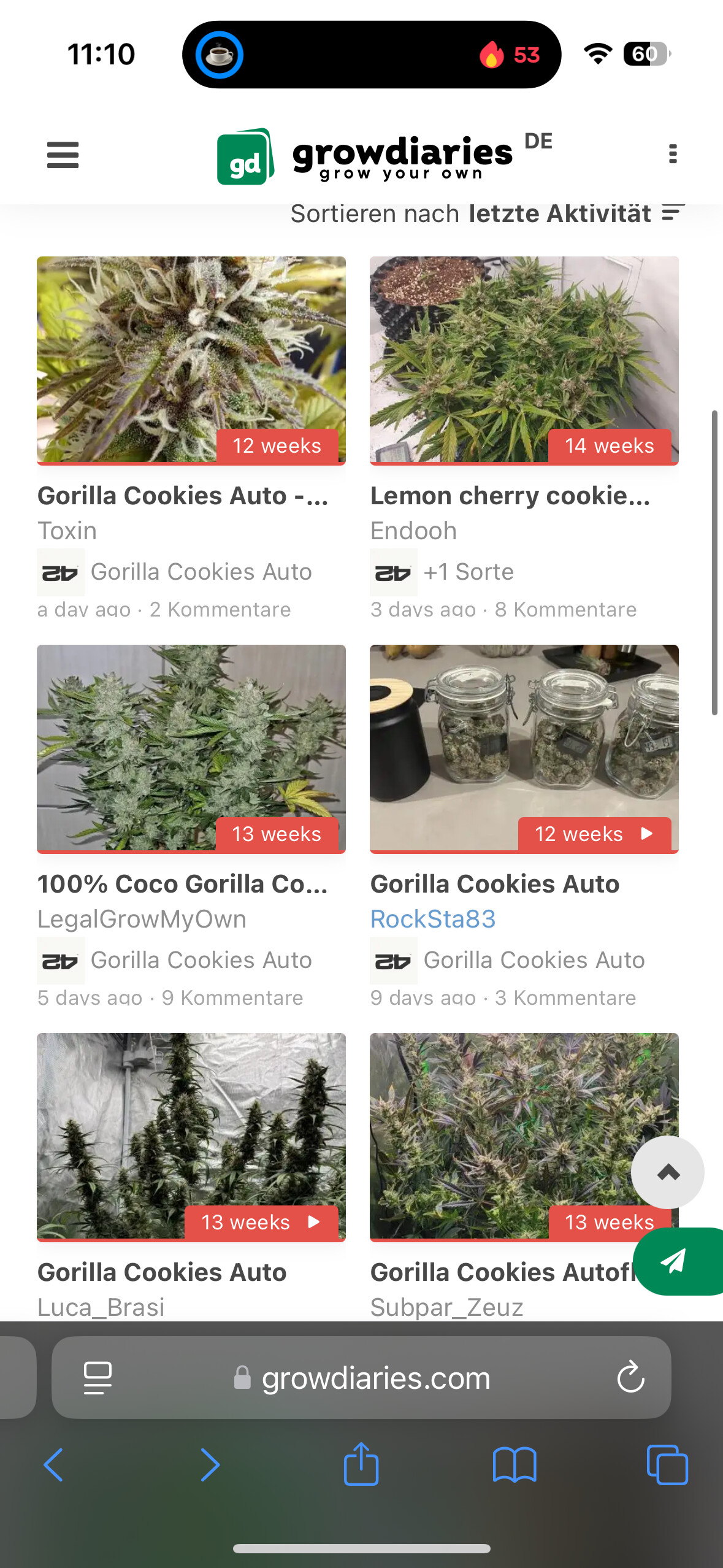Tap the growdiaries.com address field
The height and width of the screenshot is (1568, 723).
375,1378
